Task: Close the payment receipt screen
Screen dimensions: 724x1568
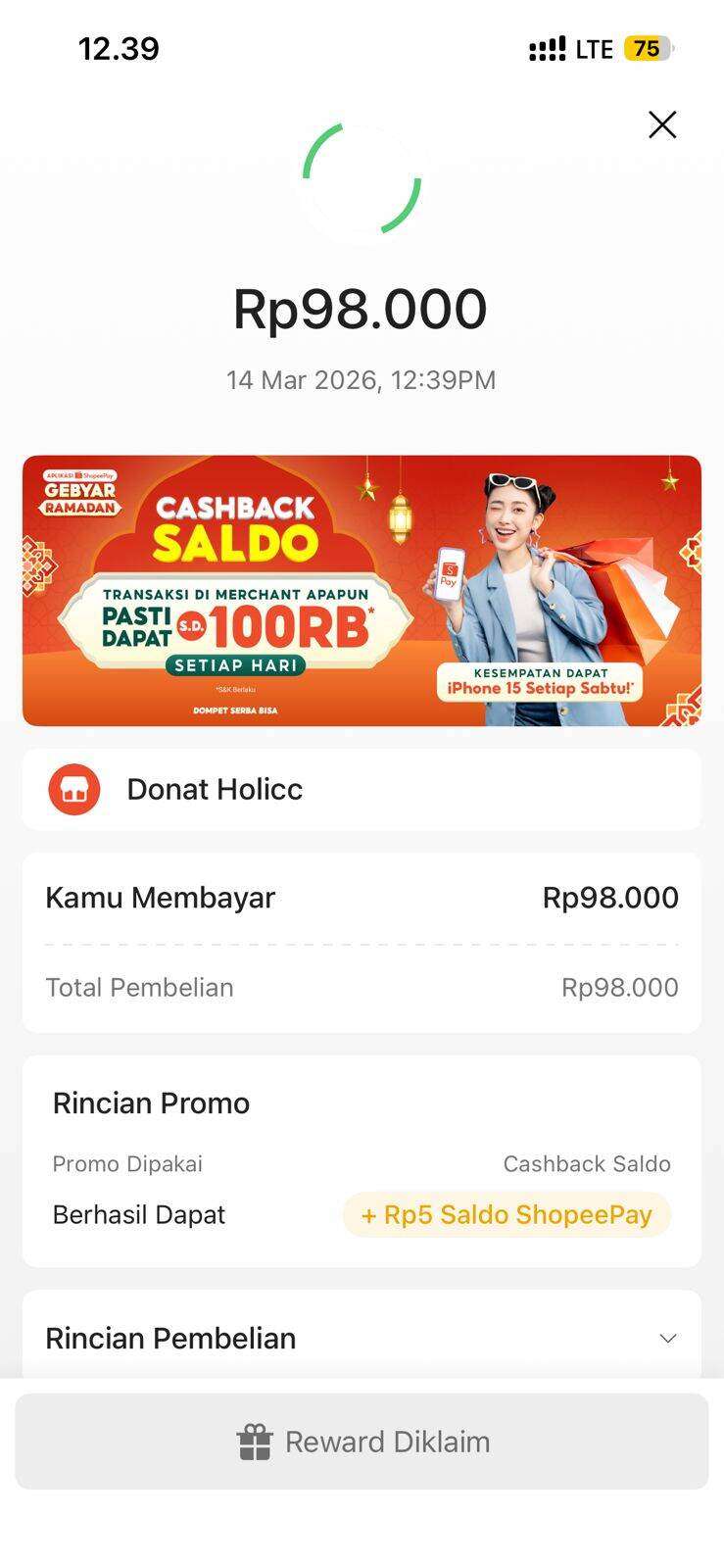Action: coord(662,124)
